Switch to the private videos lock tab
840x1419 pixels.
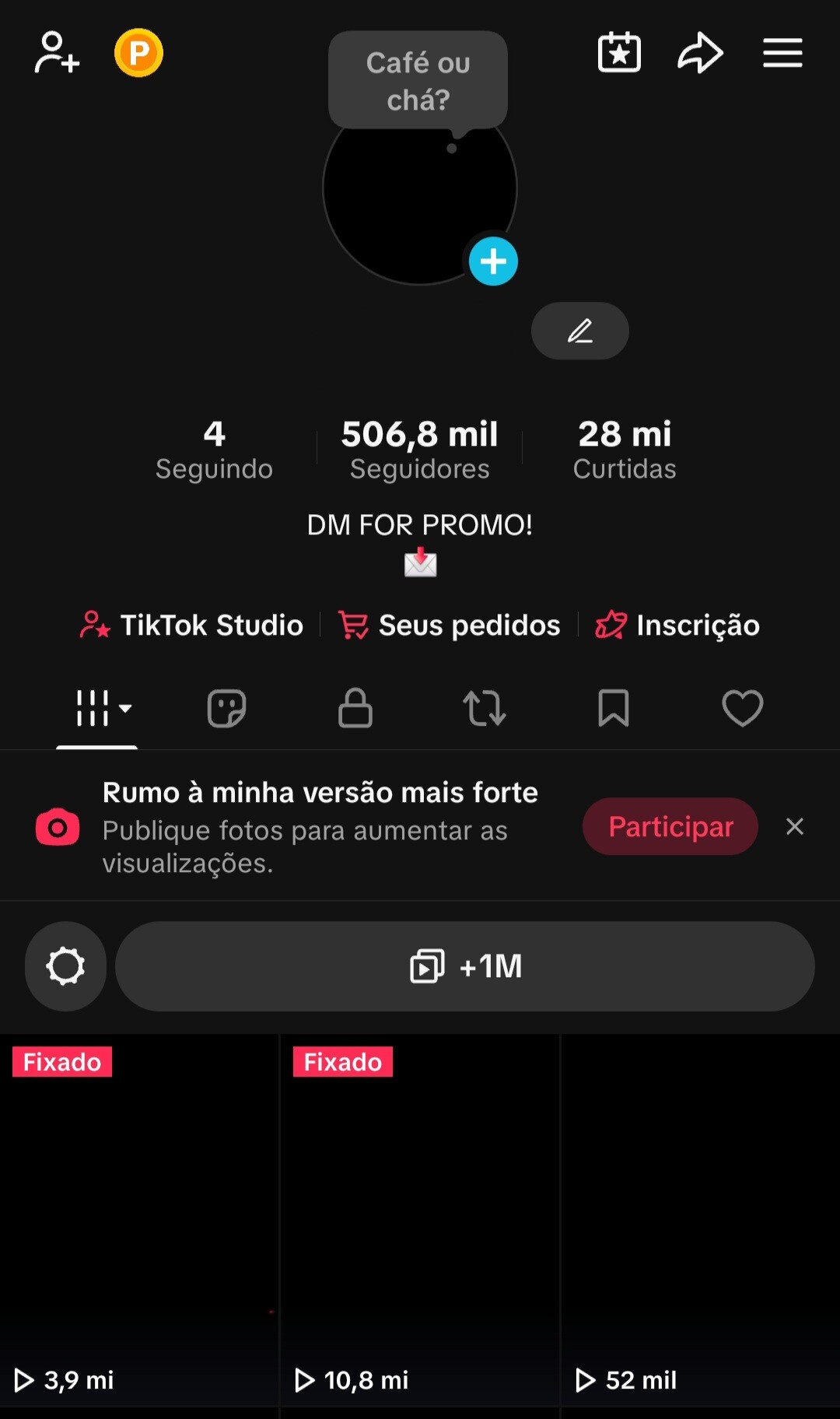pos(355,708)
